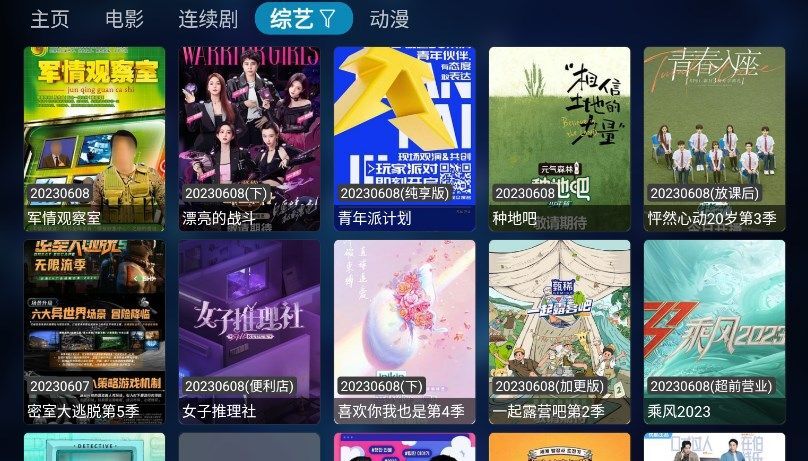Open the 连续剧 tab

pyautogui.click(x=208, y=19)
